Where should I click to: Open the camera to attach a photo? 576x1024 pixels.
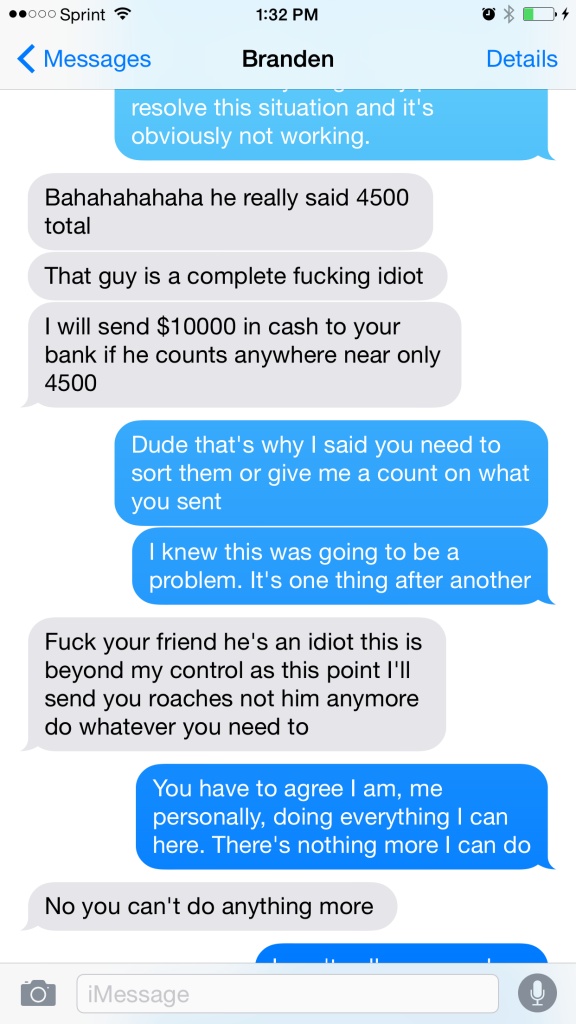coord(38,993)
